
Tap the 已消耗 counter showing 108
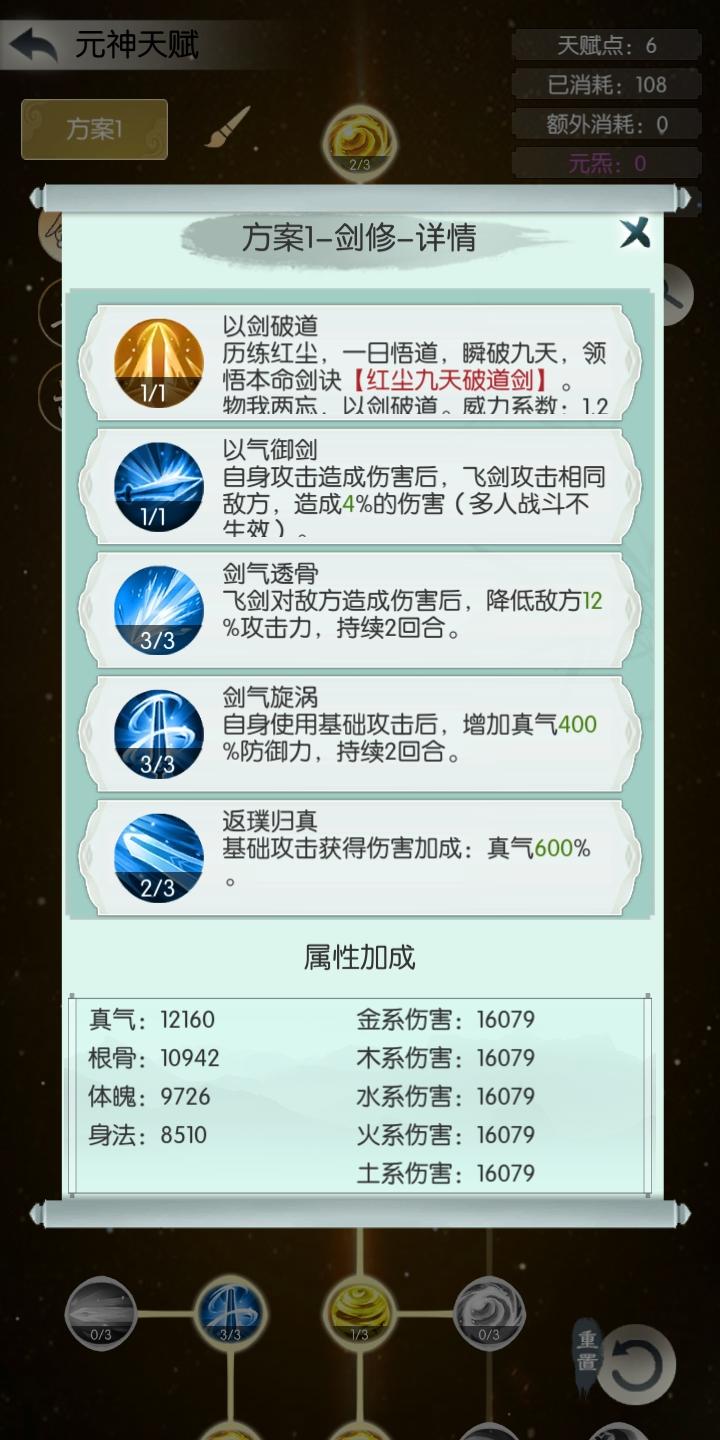click(x=607, y=83)
